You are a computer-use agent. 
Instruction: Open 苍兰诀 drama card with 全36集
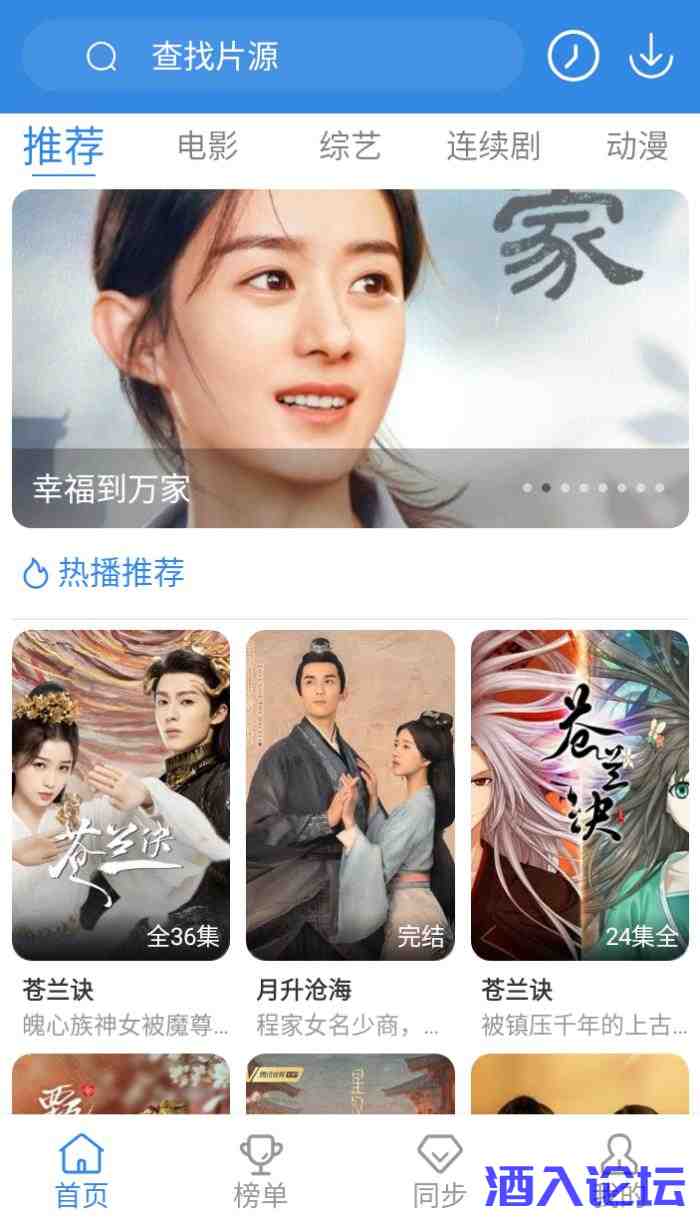pyautogui.click(x=121, y=795)
